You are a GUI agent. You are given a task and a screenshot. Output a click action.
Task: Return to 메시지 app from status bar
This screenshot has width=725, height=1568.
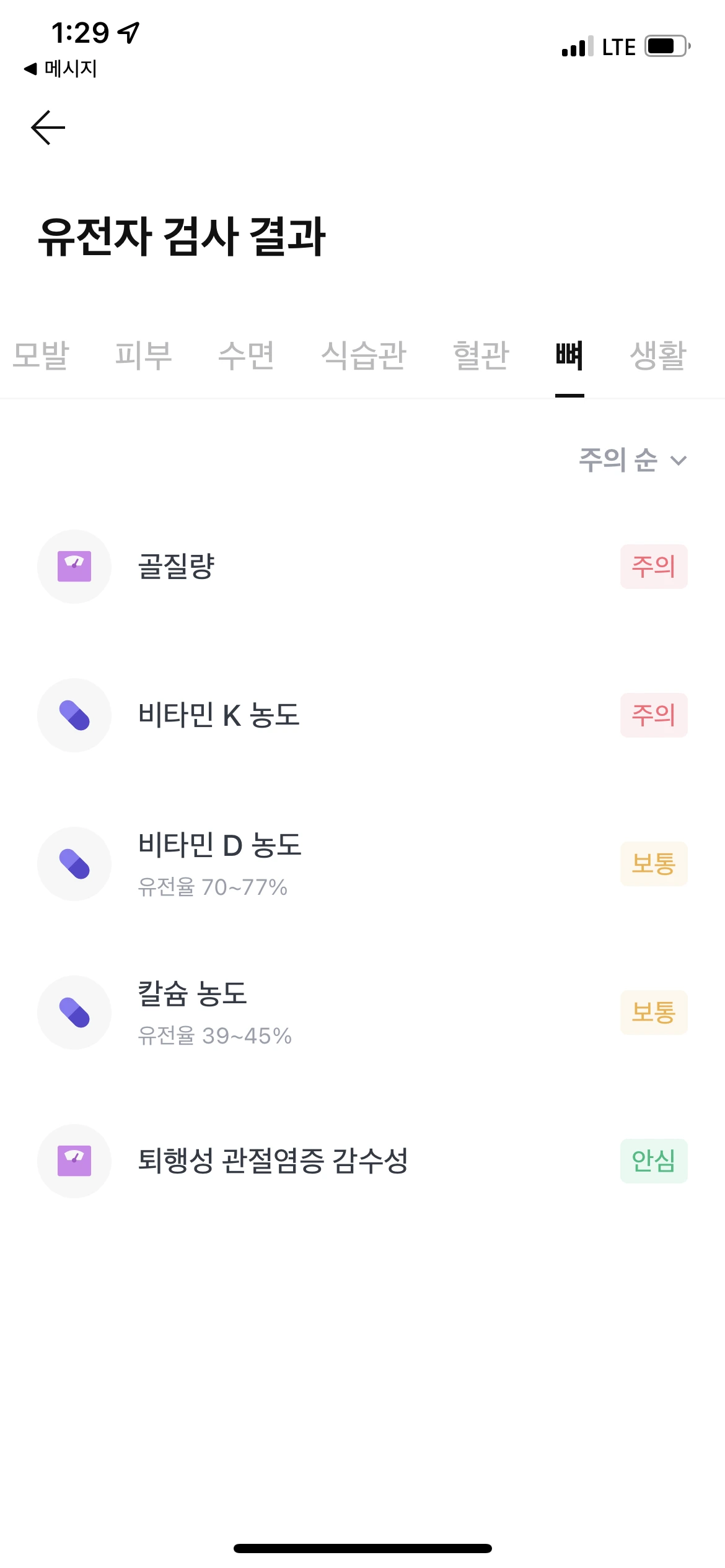point(61,69)
